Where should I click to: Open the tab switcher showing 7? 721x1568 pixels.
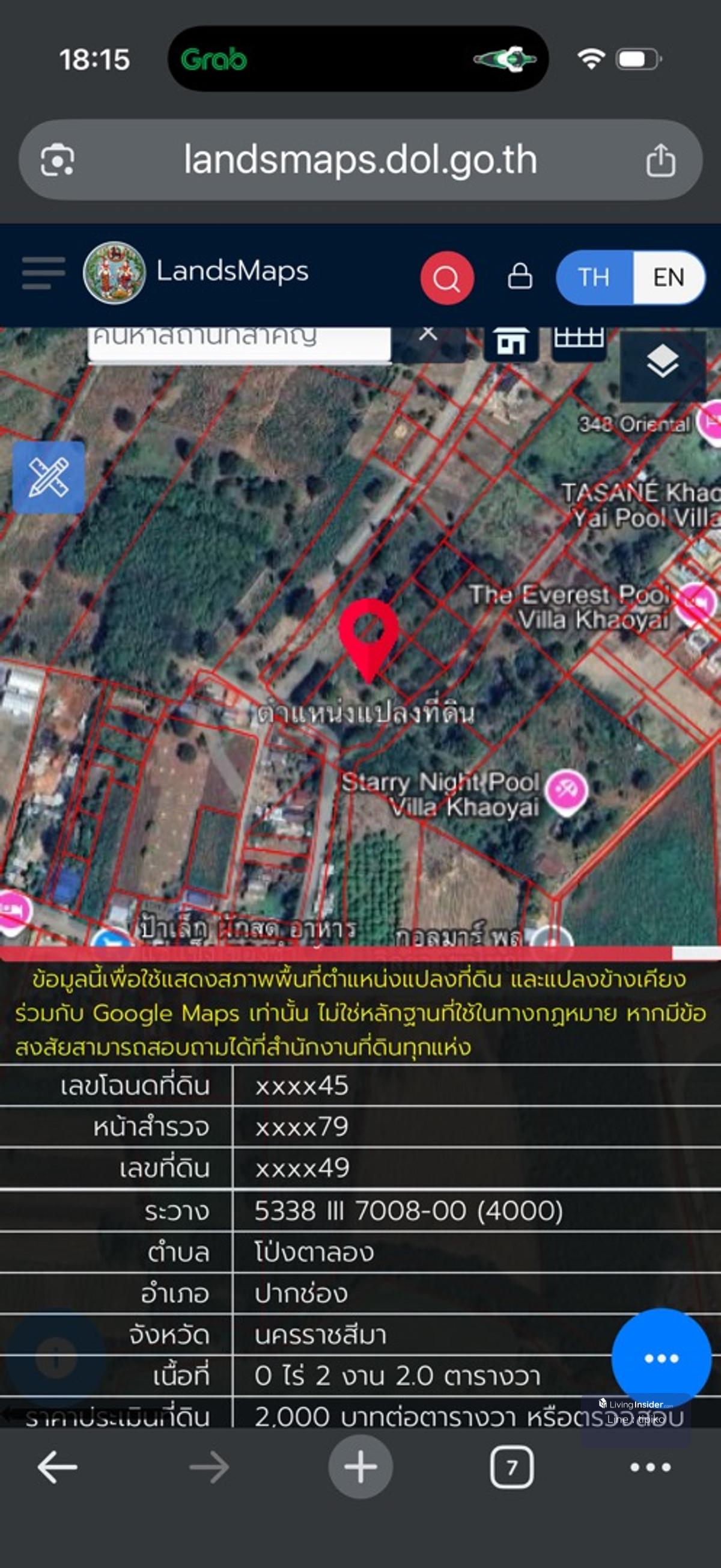pos(512,1468)
